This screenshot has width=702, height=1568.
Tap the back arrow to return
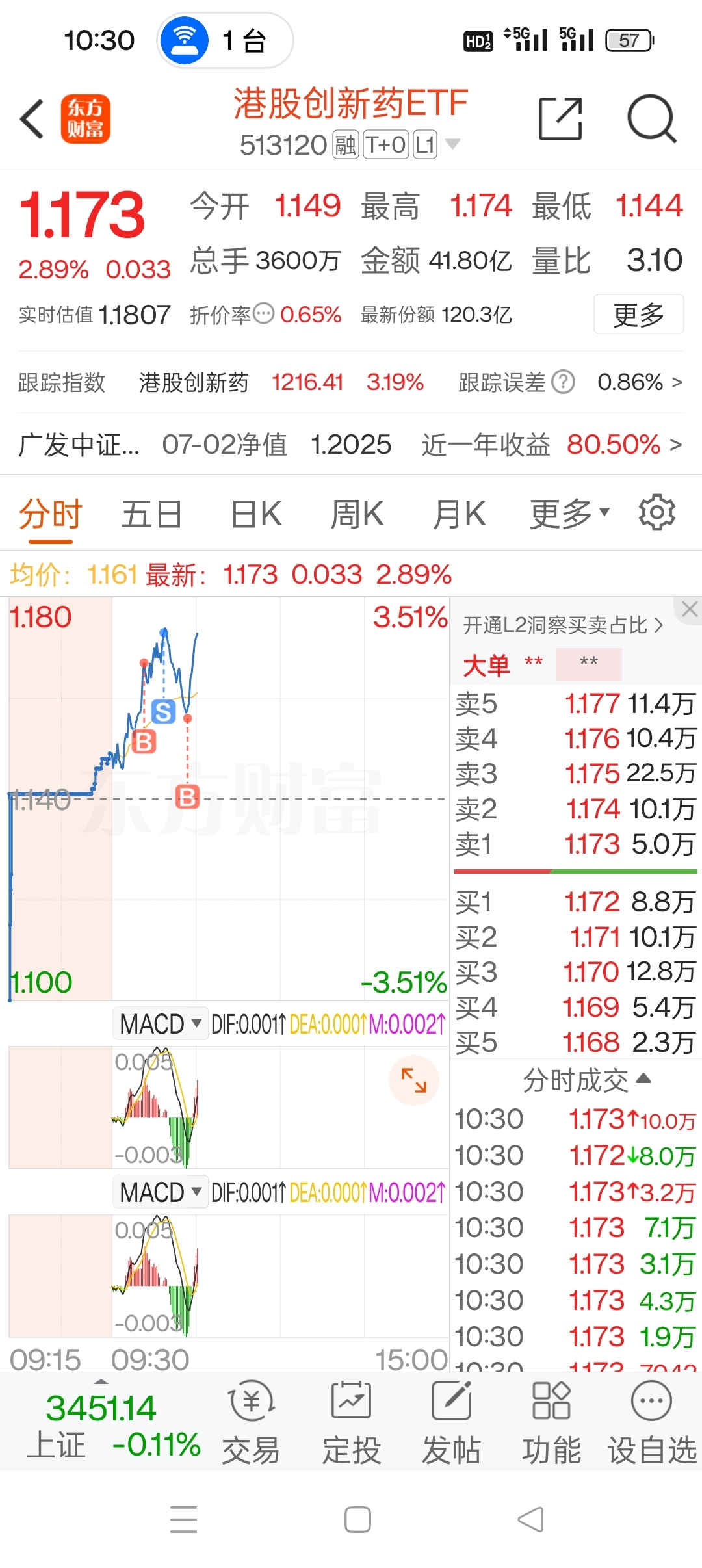pos(31,119)
